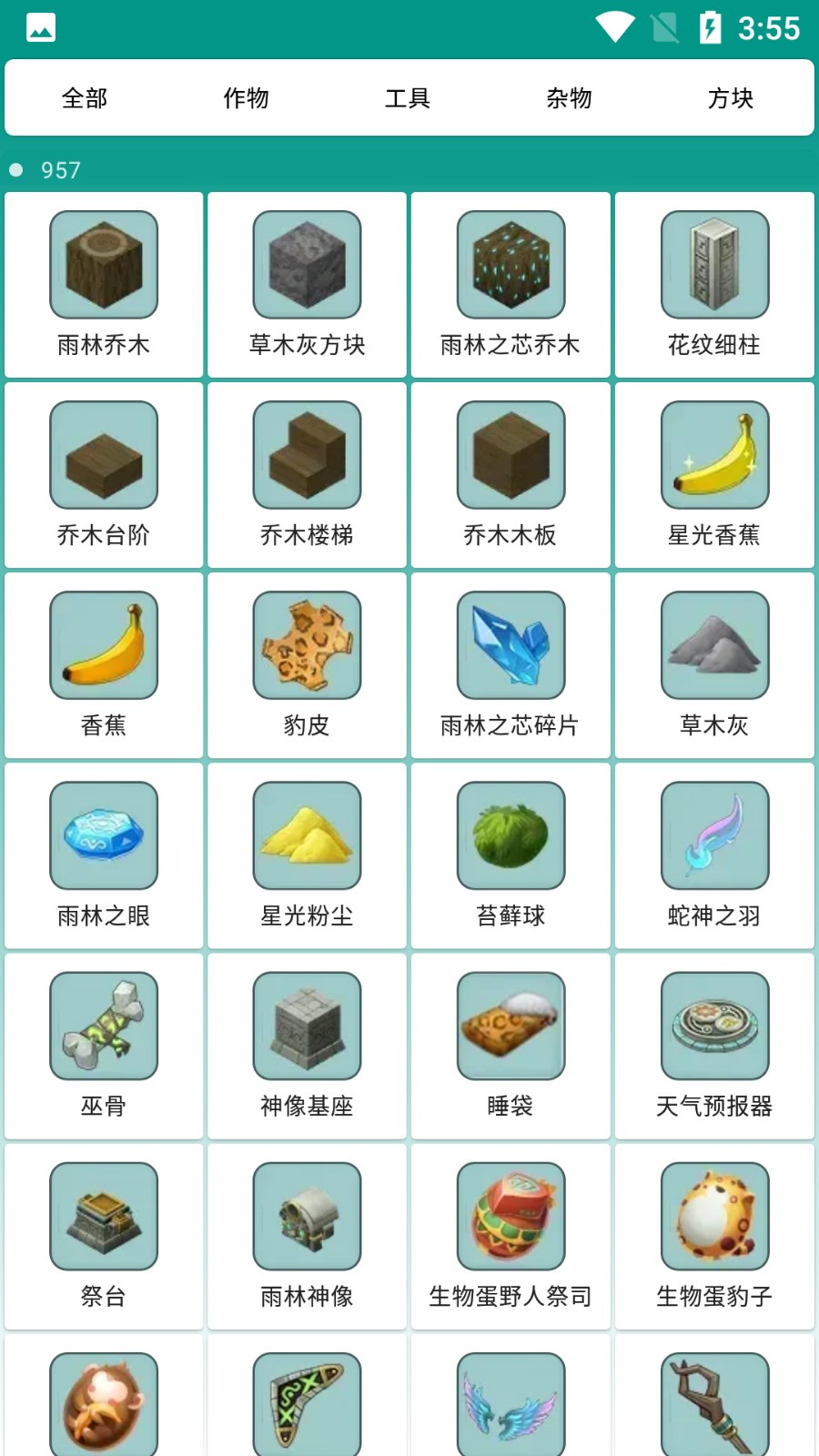Viewport: 819px width, 1456px height.
Task: Open the 豹皮 item
Action: click(308, 664)
